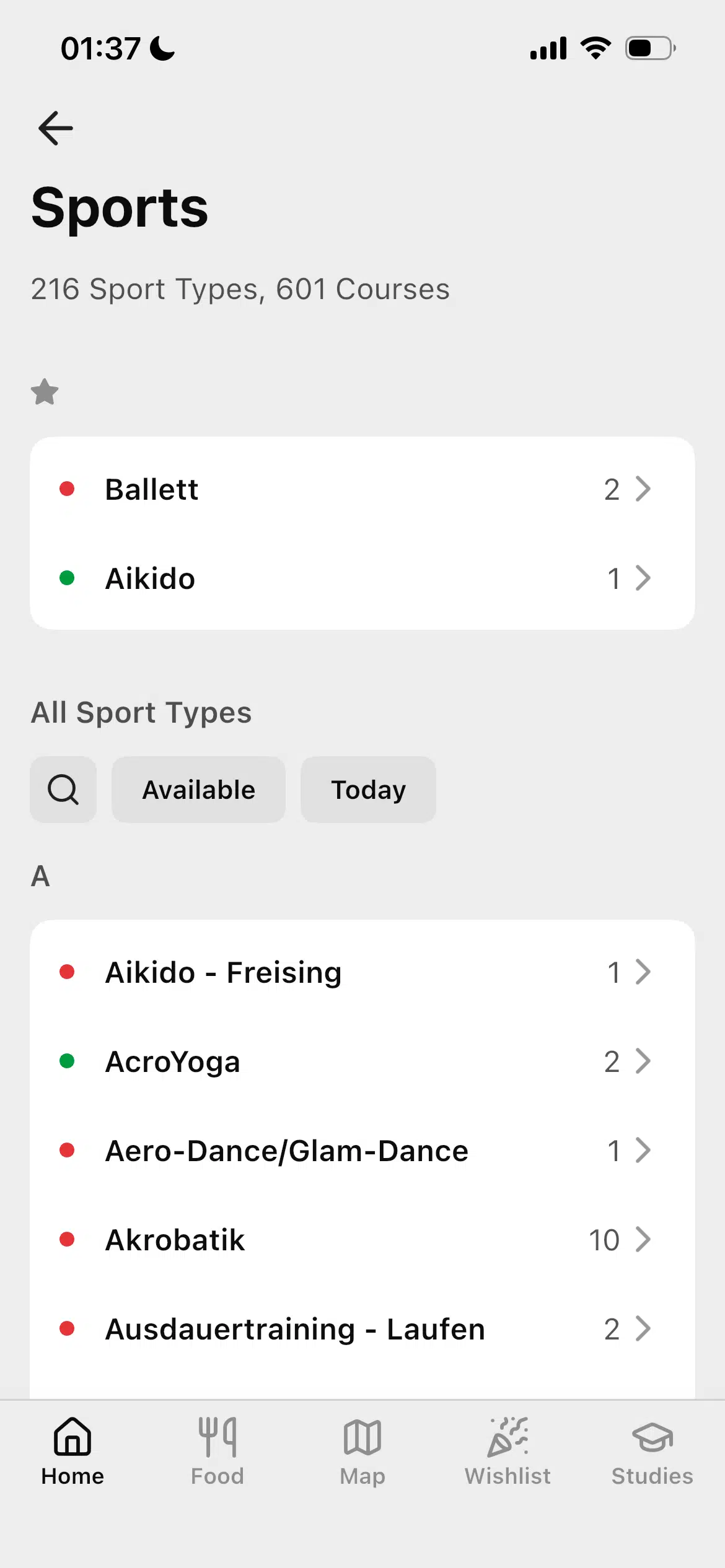Tap the red status dot next to Ballett

(x=68, y=489)
